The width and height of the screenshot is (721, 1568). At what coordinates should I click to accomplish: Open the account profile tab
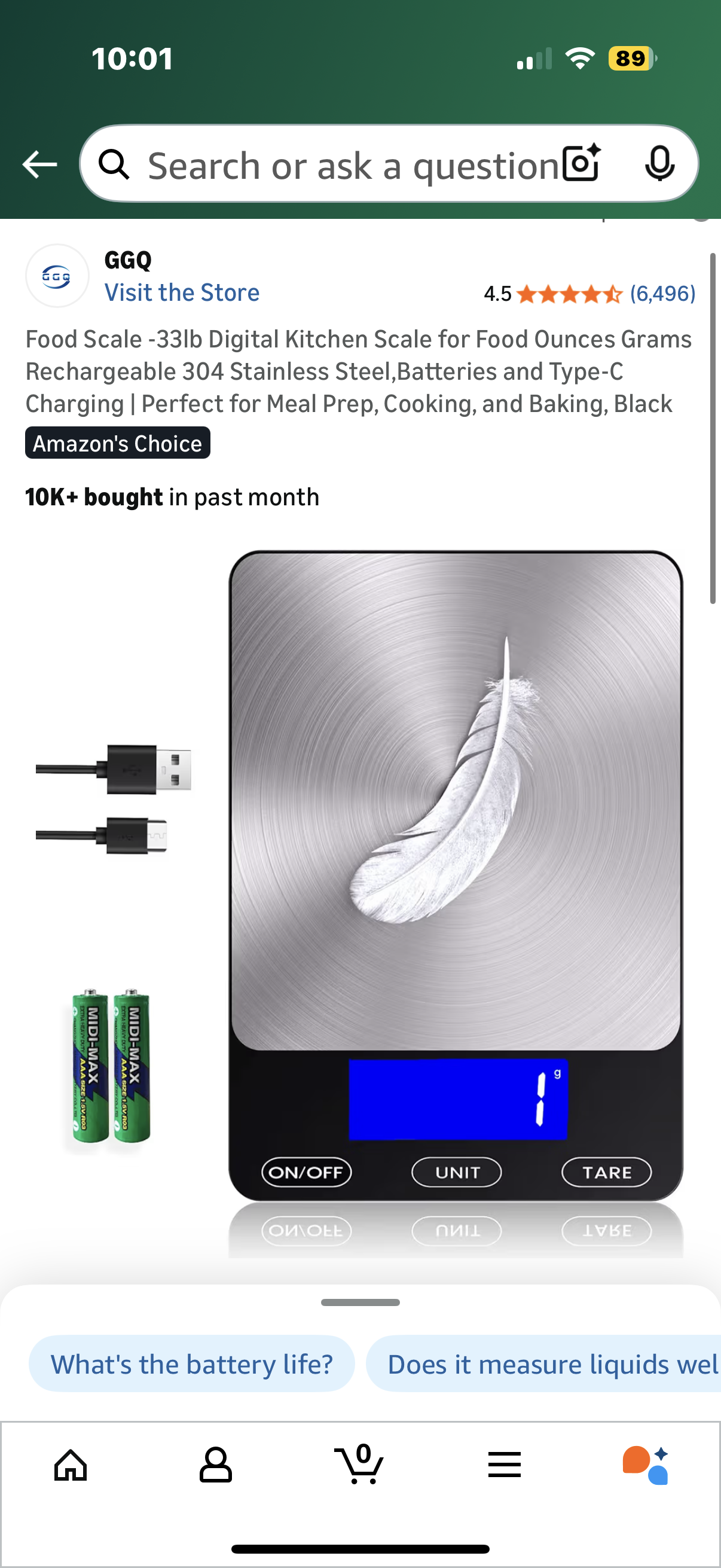tap(215, 1465)
